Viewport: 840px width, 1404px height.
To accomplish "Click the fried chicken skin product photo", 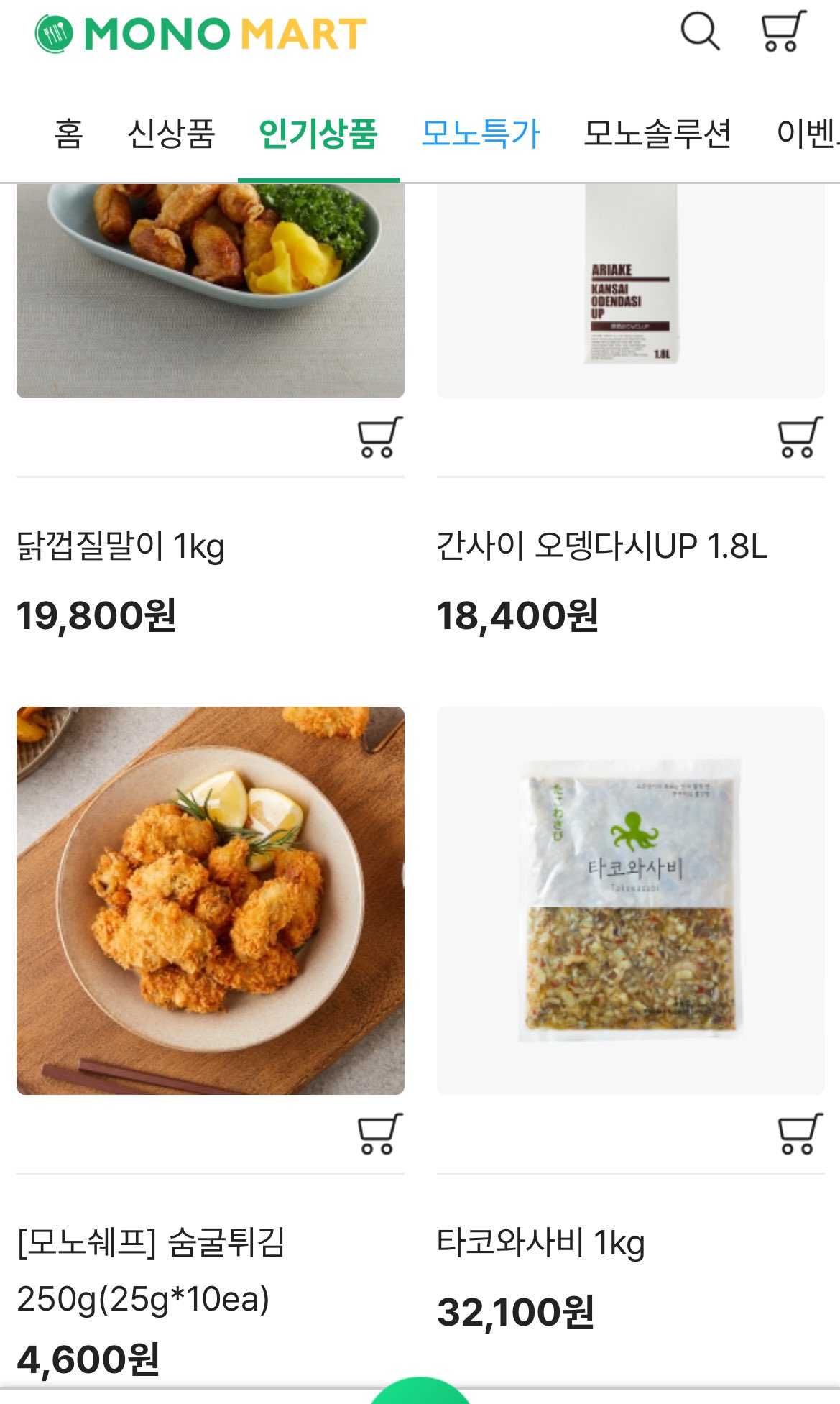I will pos(210,288).
